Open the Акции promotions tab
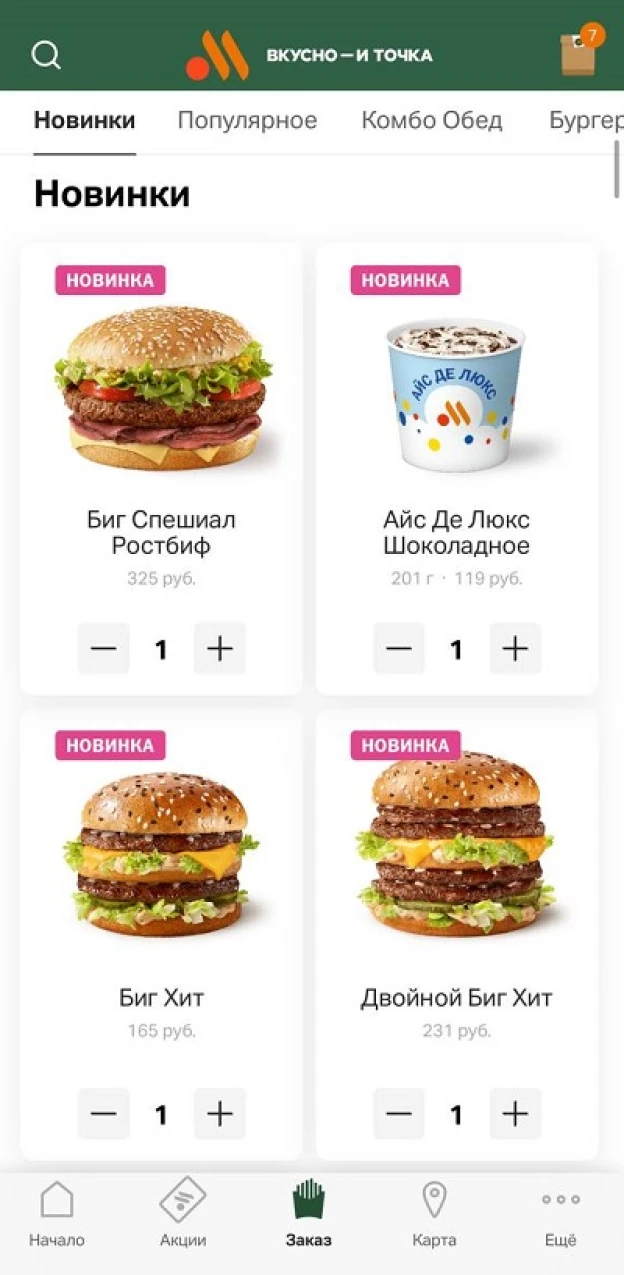The height and width of the screenshot is (1275, 624). click(x=183, y=1214)
